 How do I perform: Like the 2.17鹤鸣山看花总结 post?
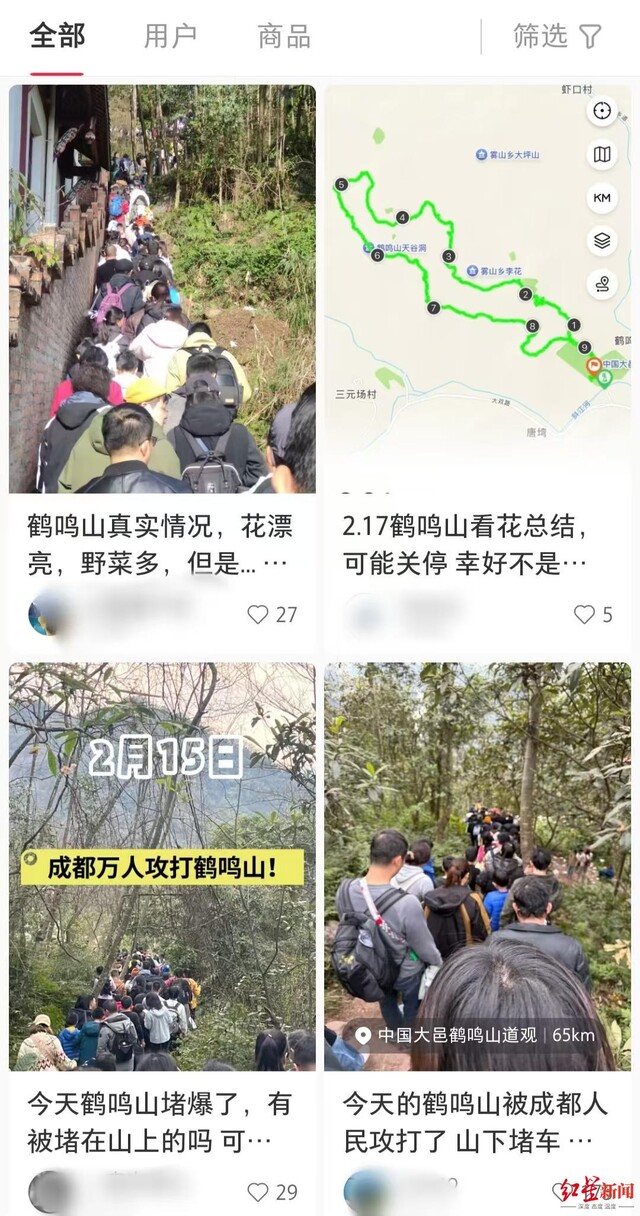coord(584,614)
